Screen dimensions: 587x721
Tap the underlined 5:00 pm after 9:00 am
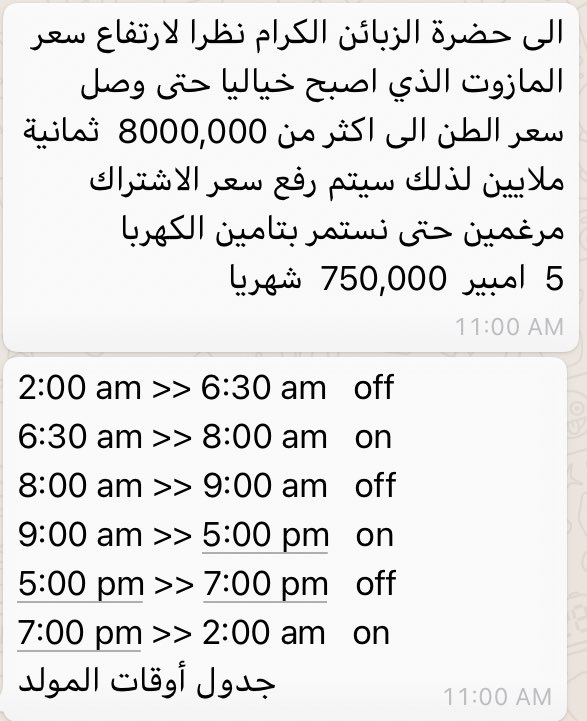265,536
